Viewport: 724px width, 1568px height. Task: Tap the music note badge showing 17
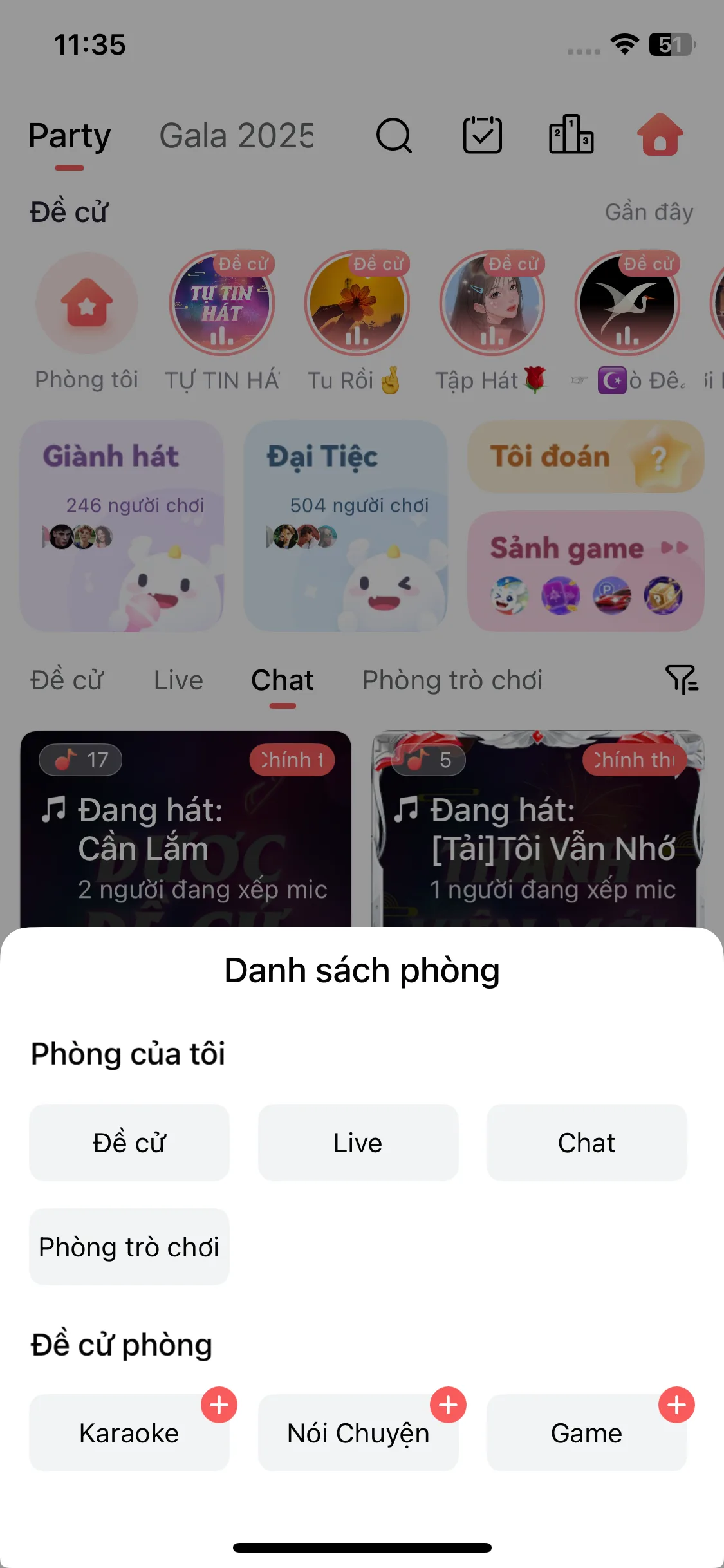pyautogui.click(x=80, y=760)
